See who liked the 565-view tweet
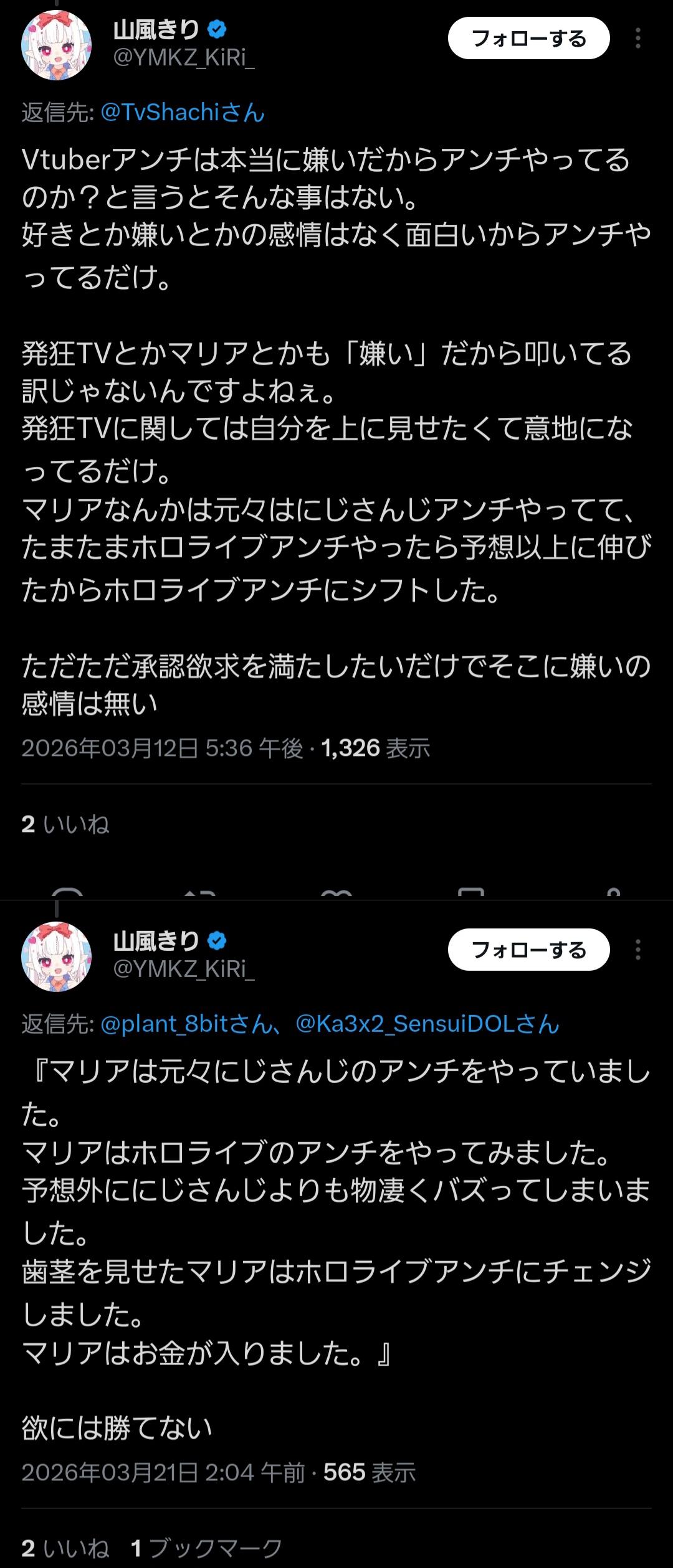This screenshot has height=1568, width=673. pos(65,1548)
